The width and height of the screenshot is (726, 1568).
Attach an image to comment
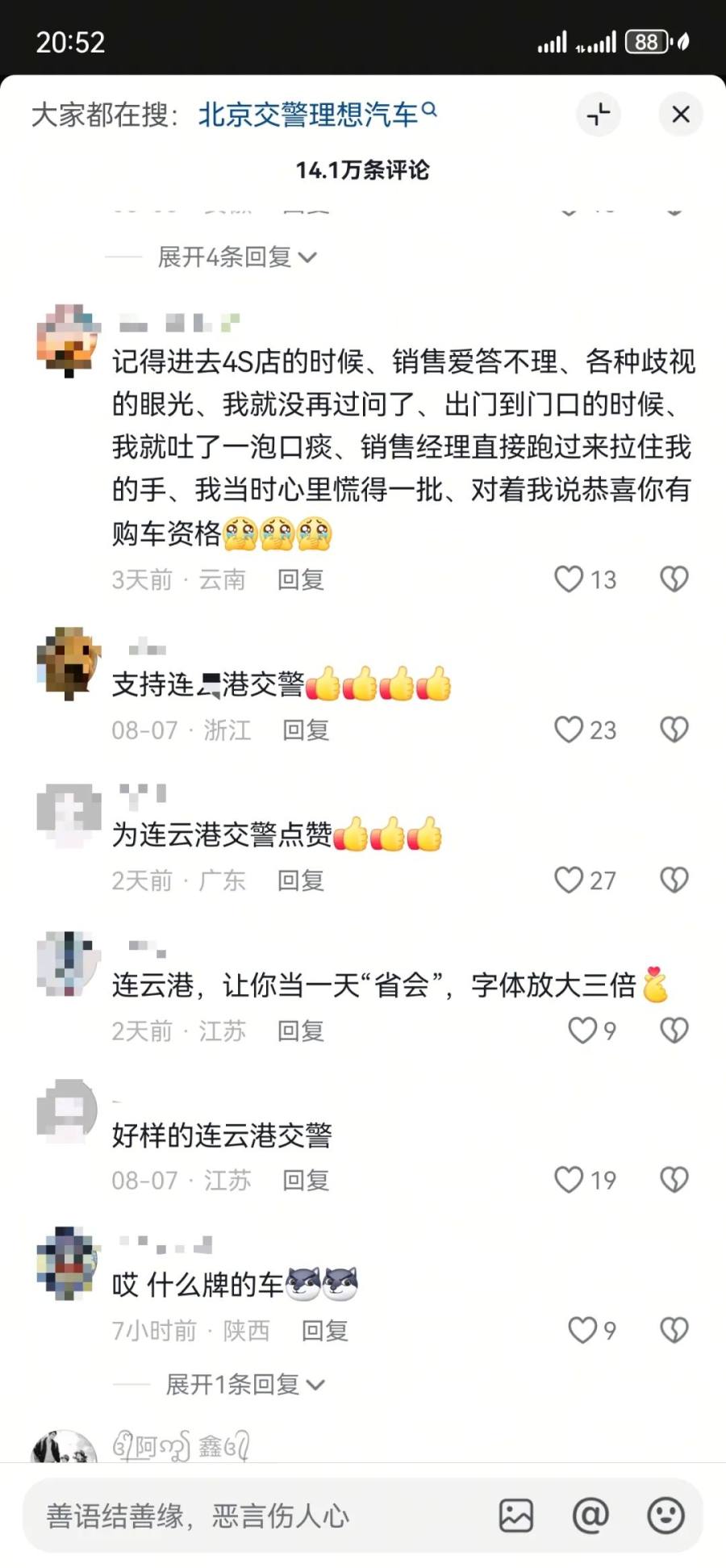point(515,1516)
